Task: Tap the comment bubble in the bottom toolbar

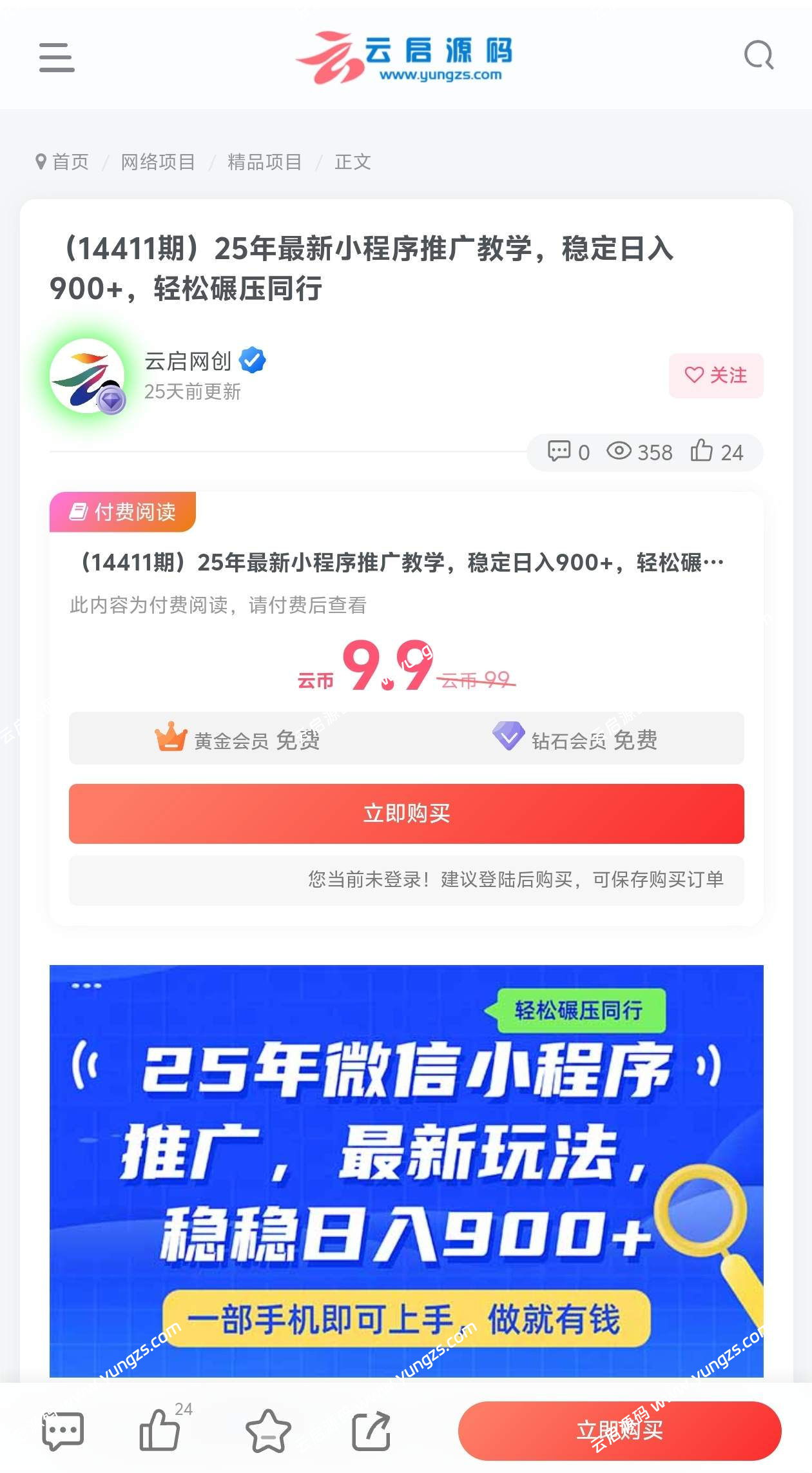Action: (61, 1430)
